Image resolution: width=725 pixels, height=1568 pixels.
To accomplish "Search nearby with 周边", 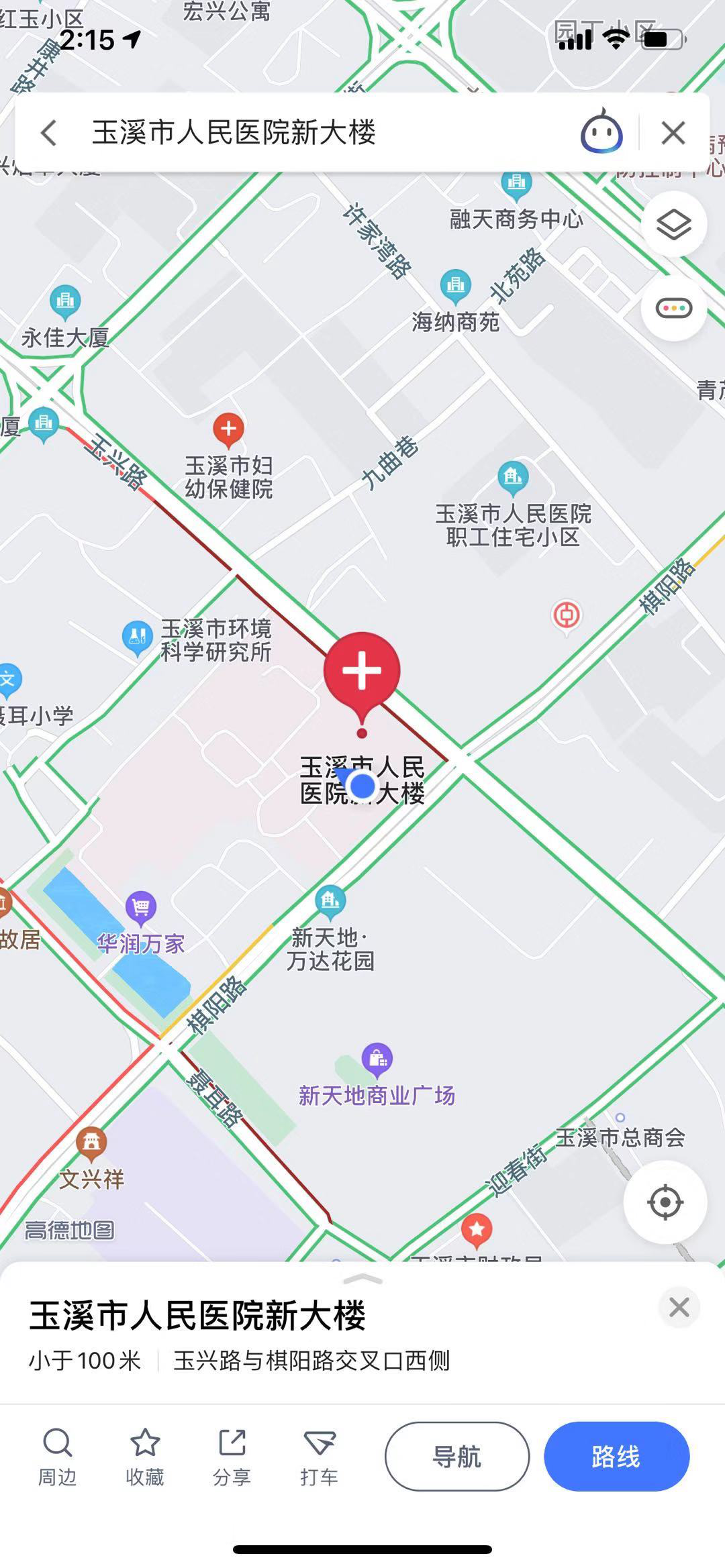I will [57, 1456].
